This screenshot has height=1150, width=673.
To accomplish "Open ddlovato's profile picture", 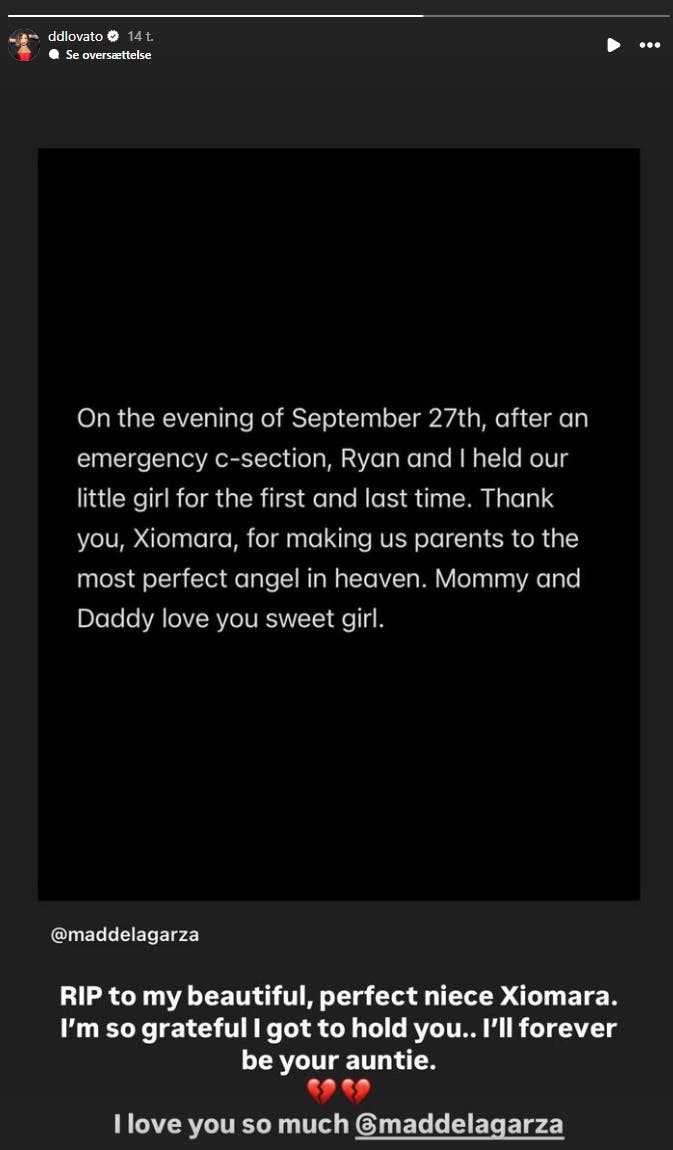I will pos(24,45).
